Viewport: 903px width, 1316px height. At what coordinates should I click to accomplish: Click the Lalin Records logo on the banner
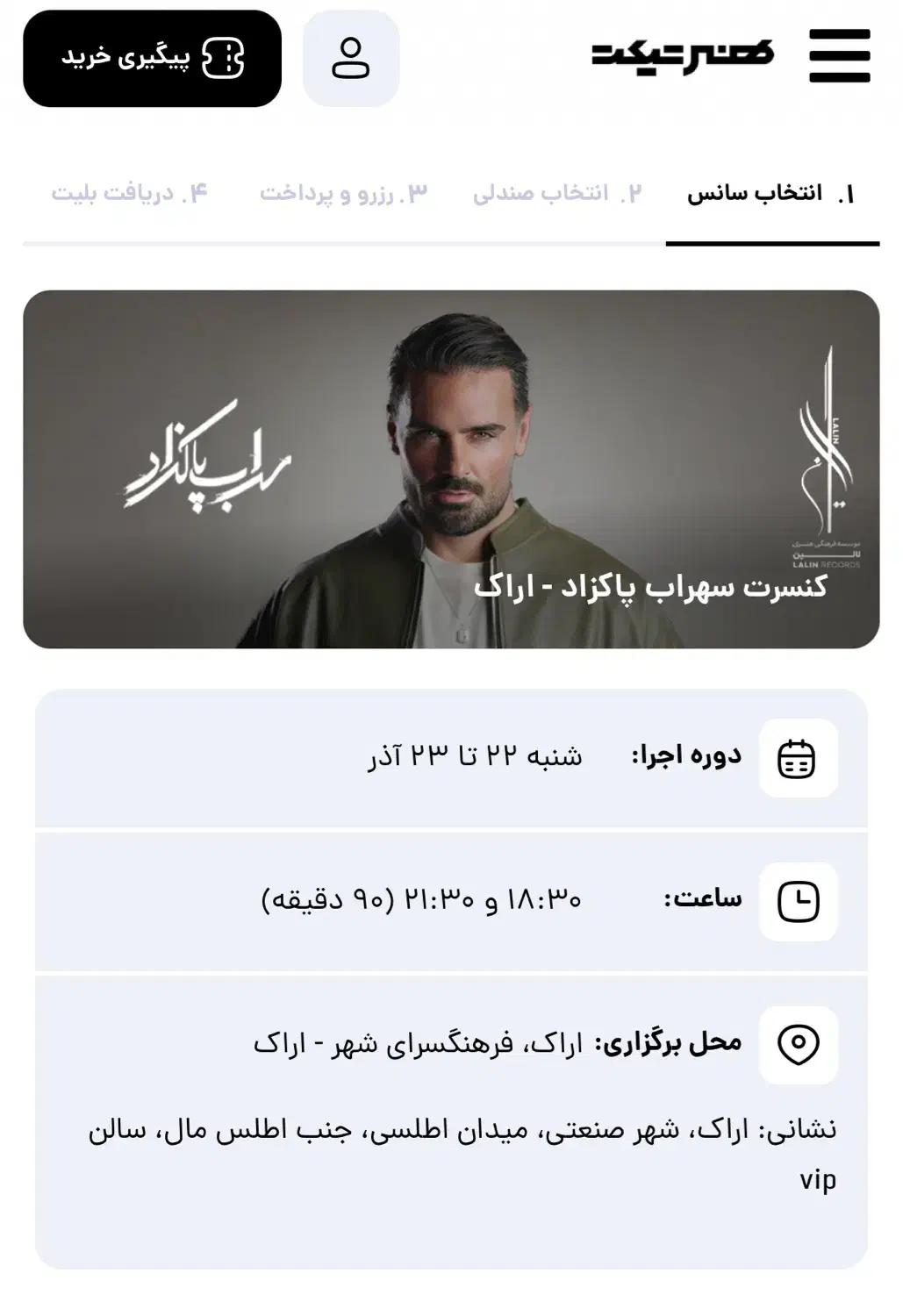825,456
